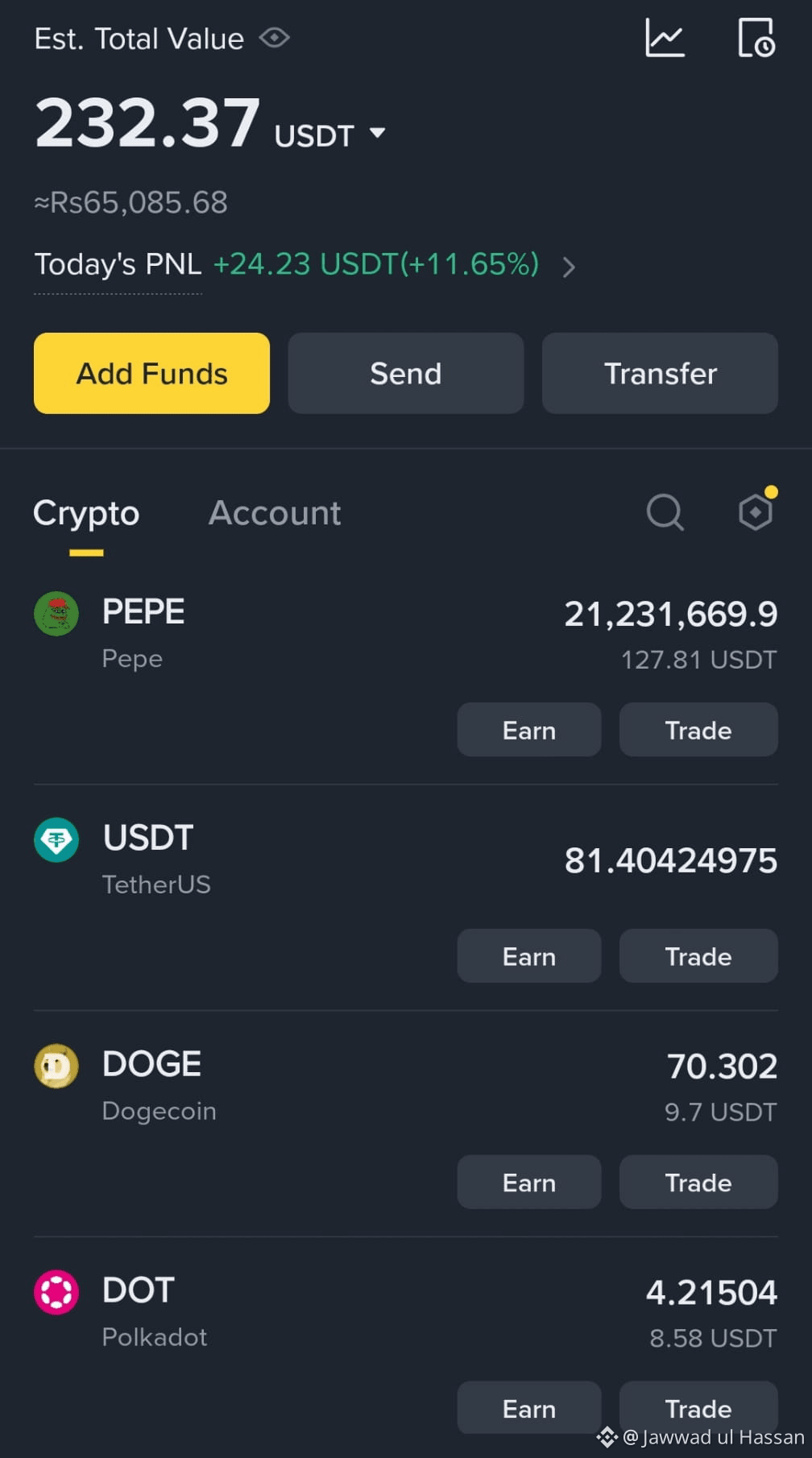Screen dimensions: 812x1458
Task: Click Today's PNL dotted-underline text
Action: 118,264
